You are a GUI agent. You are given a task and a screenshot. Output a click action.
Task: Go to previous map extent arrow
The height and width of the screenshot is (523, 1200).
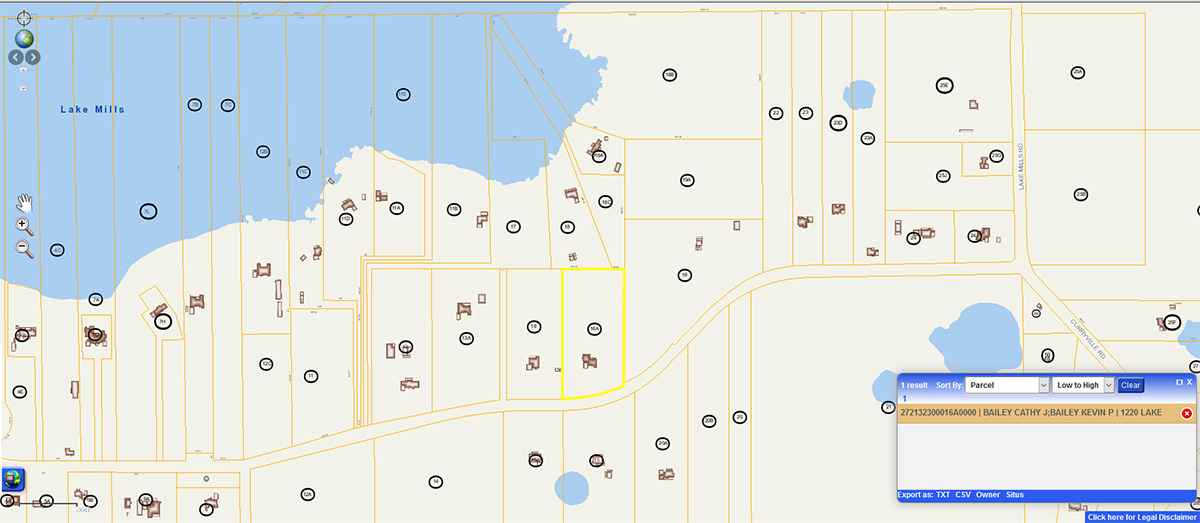pos(16,58)
